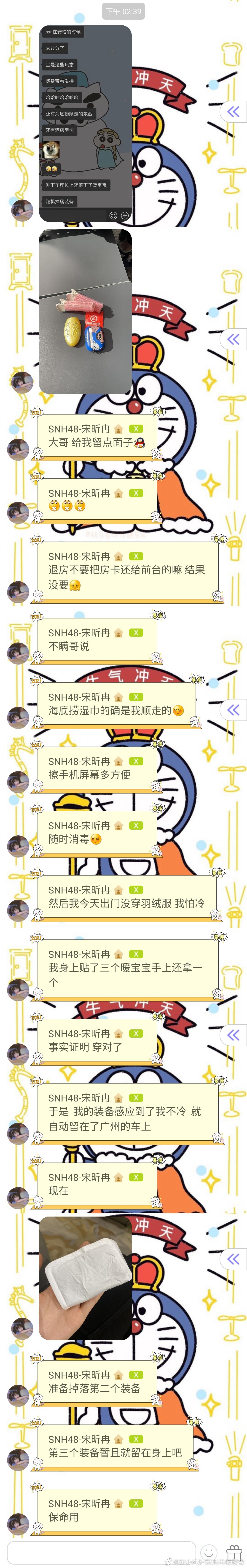This screenshot has width=247, height=1568.
Task: Open the chat screenshot image message
Action: [85, 123]
